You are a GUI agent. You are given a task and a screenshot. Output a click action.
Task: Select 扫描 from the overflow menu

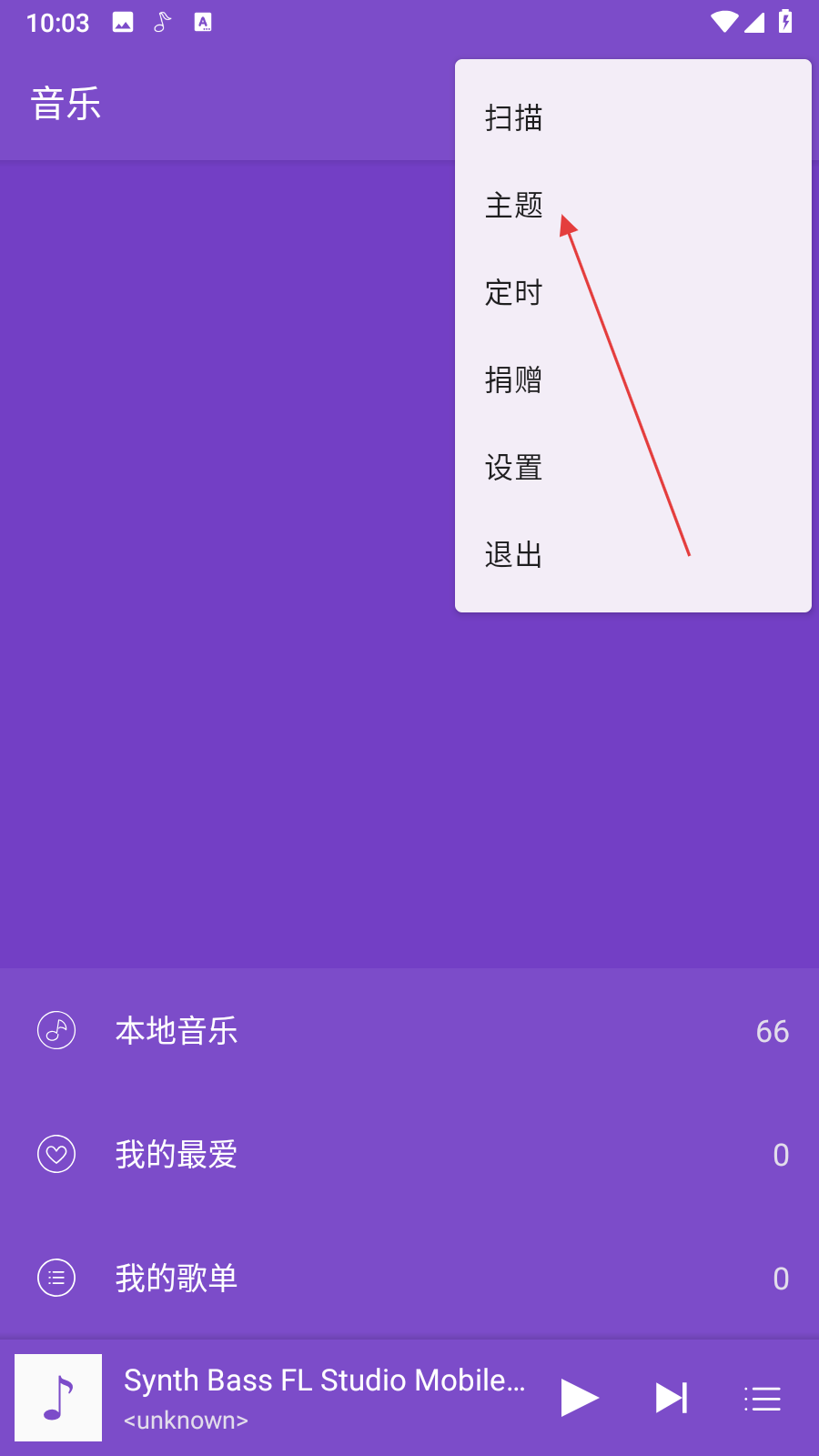514,118
